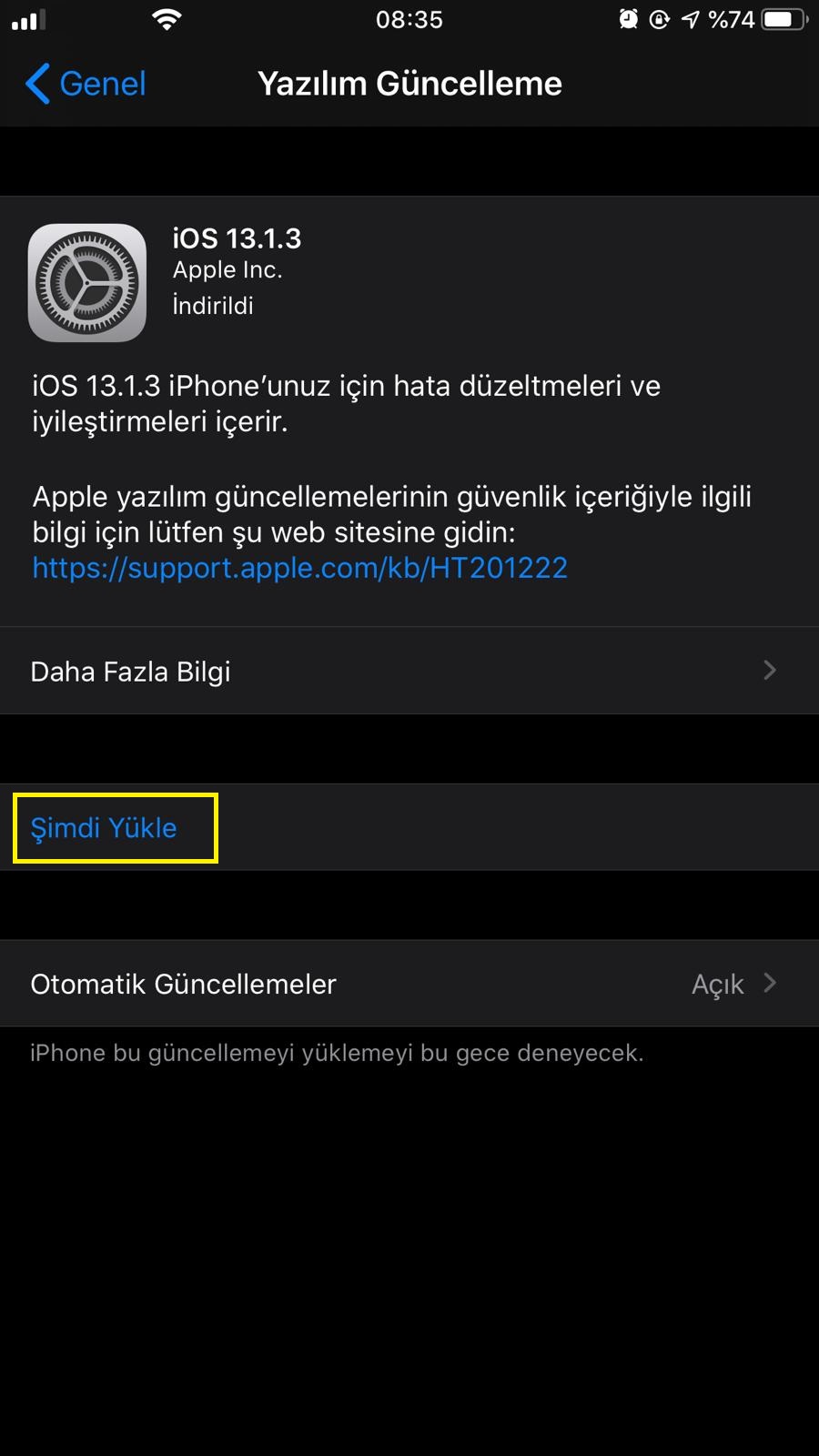The image size is (819, 1456).
Task: Tap the cellular signal bars icon
Action: click(27, 18)
